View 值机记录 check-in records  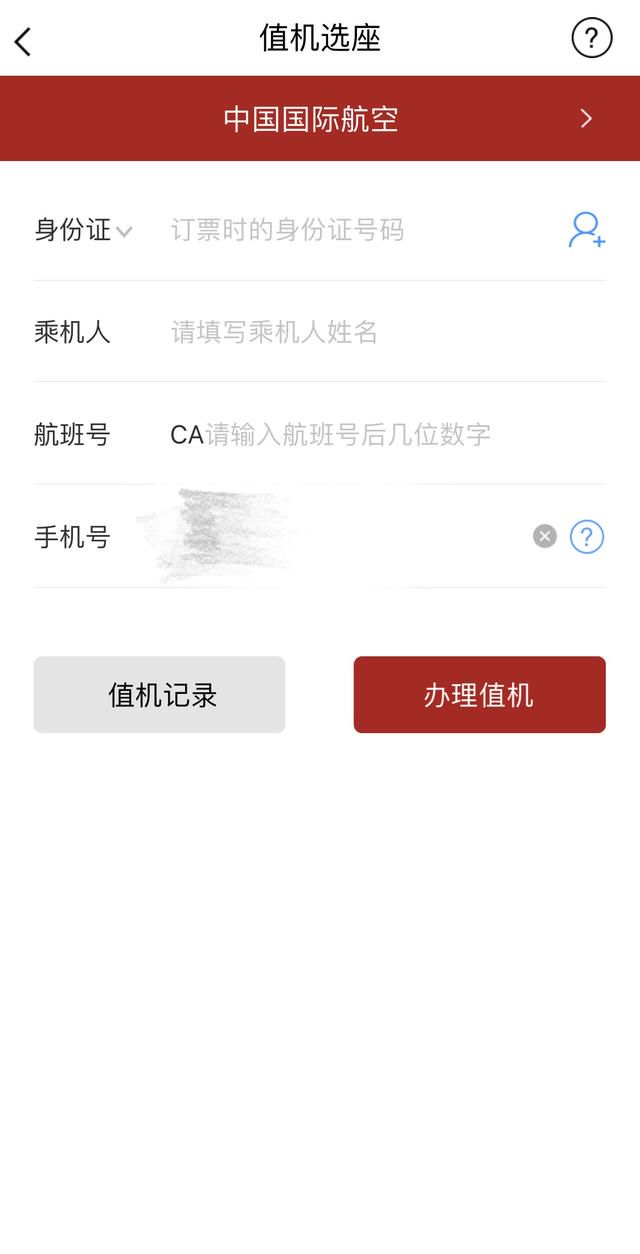[160, 695]
